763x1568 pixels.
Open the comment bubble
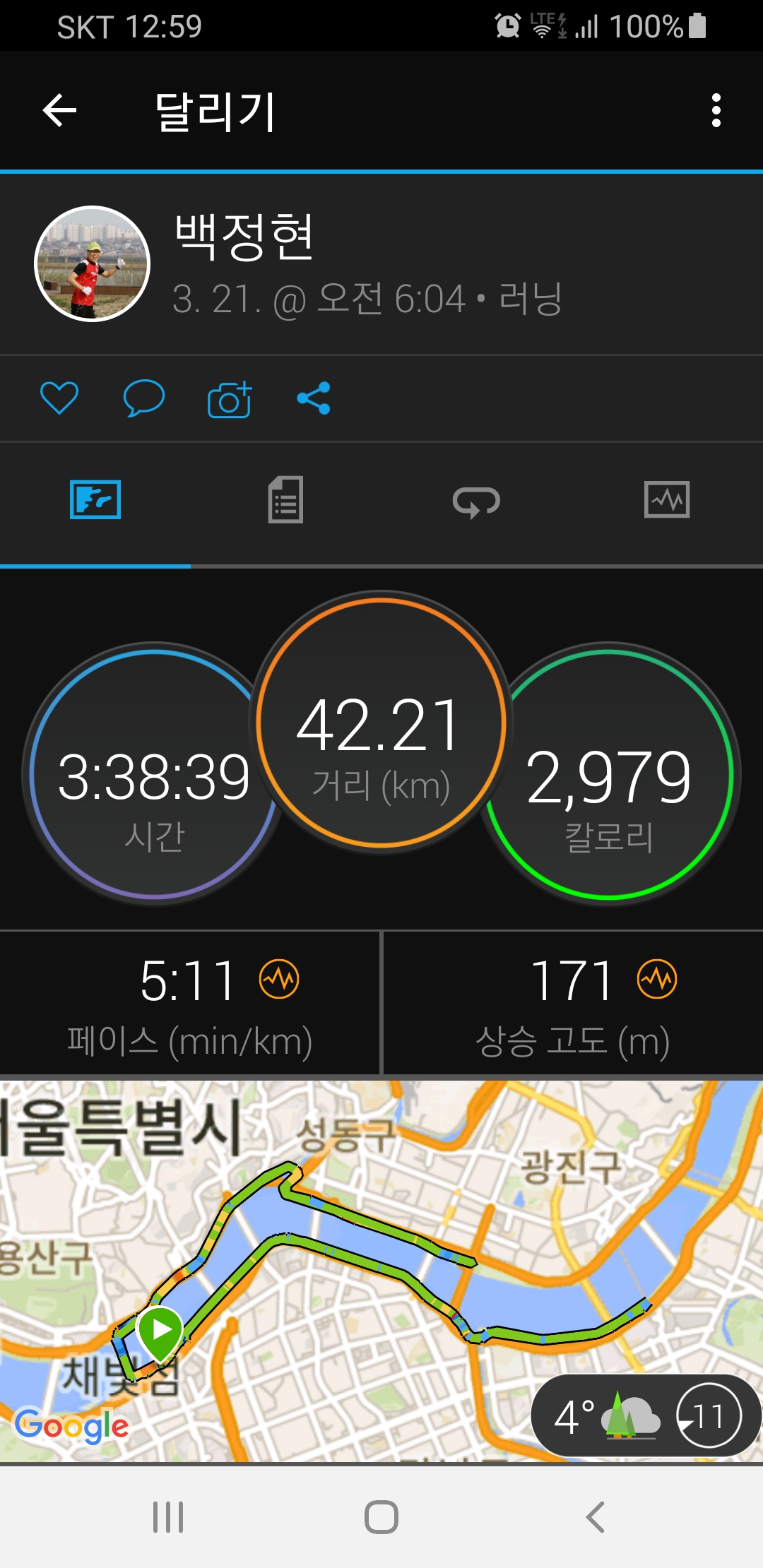click(x=143, y=398)
